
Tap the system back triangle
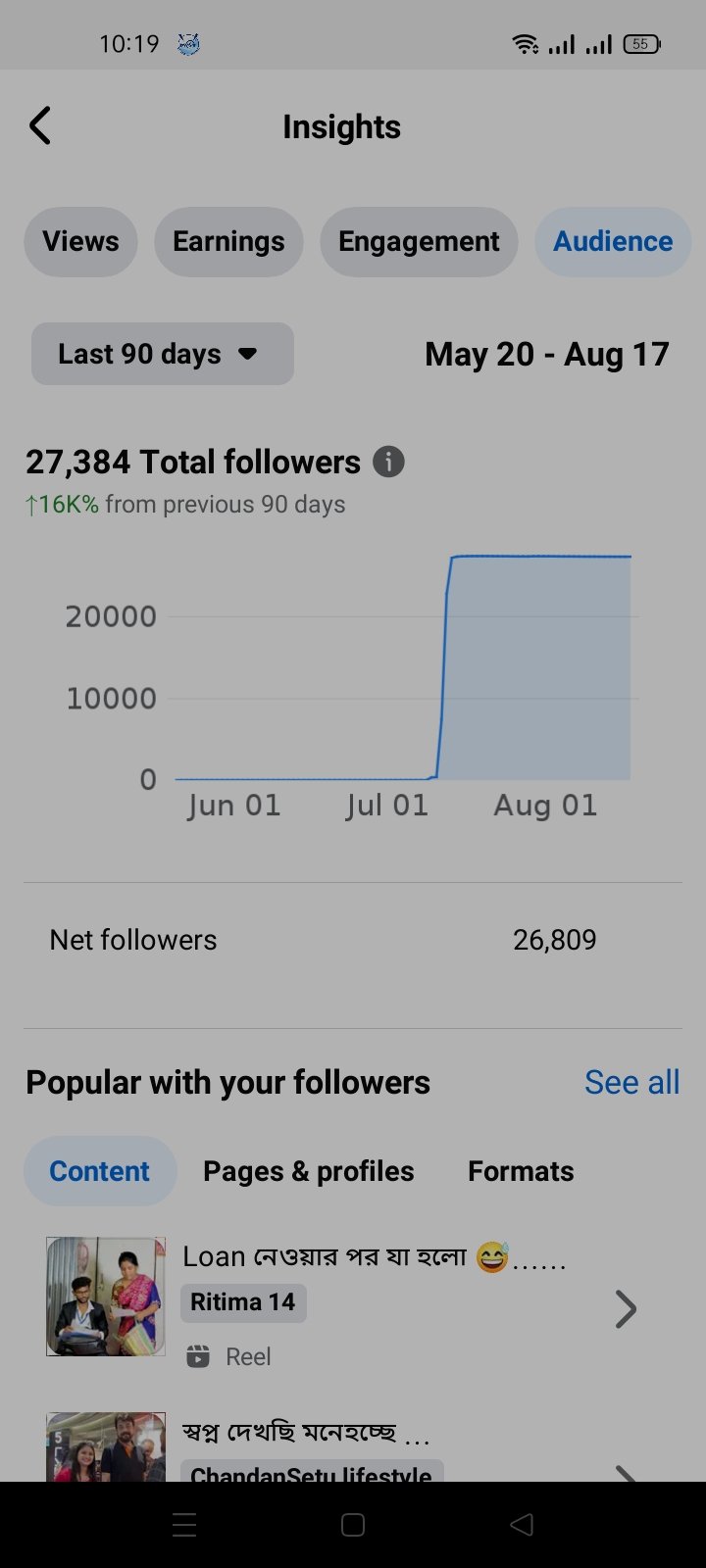(523, 1525)
